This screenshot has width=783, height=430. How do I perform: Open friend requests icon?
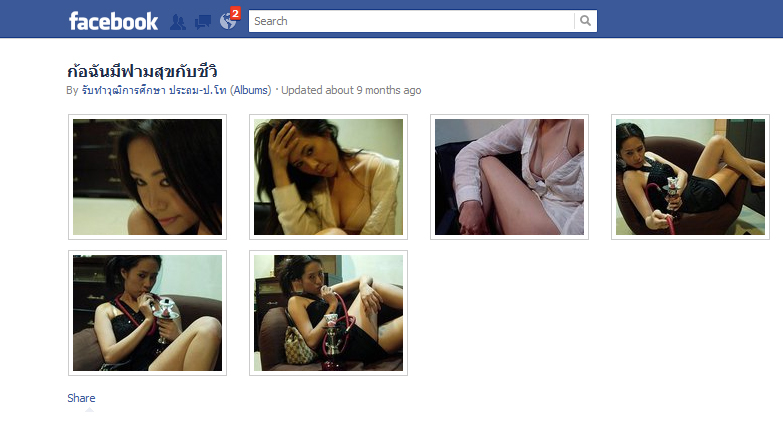coord(178,21)
